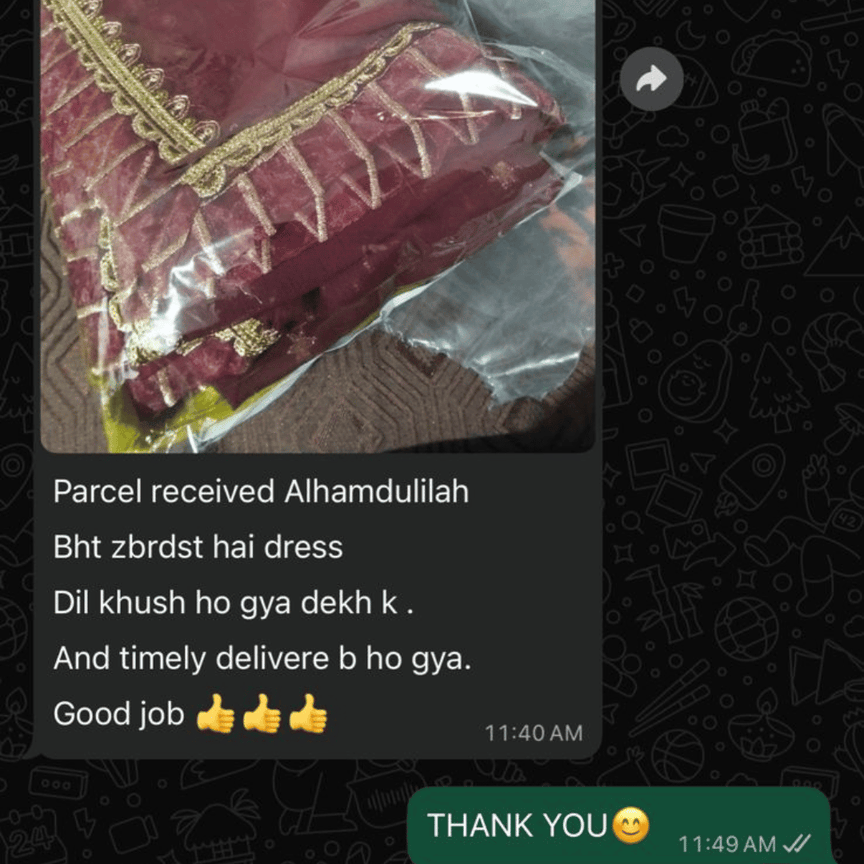The height and width of the screenshot is (864, 864).
Task: Forward the dress photo message
Action: 652,79
